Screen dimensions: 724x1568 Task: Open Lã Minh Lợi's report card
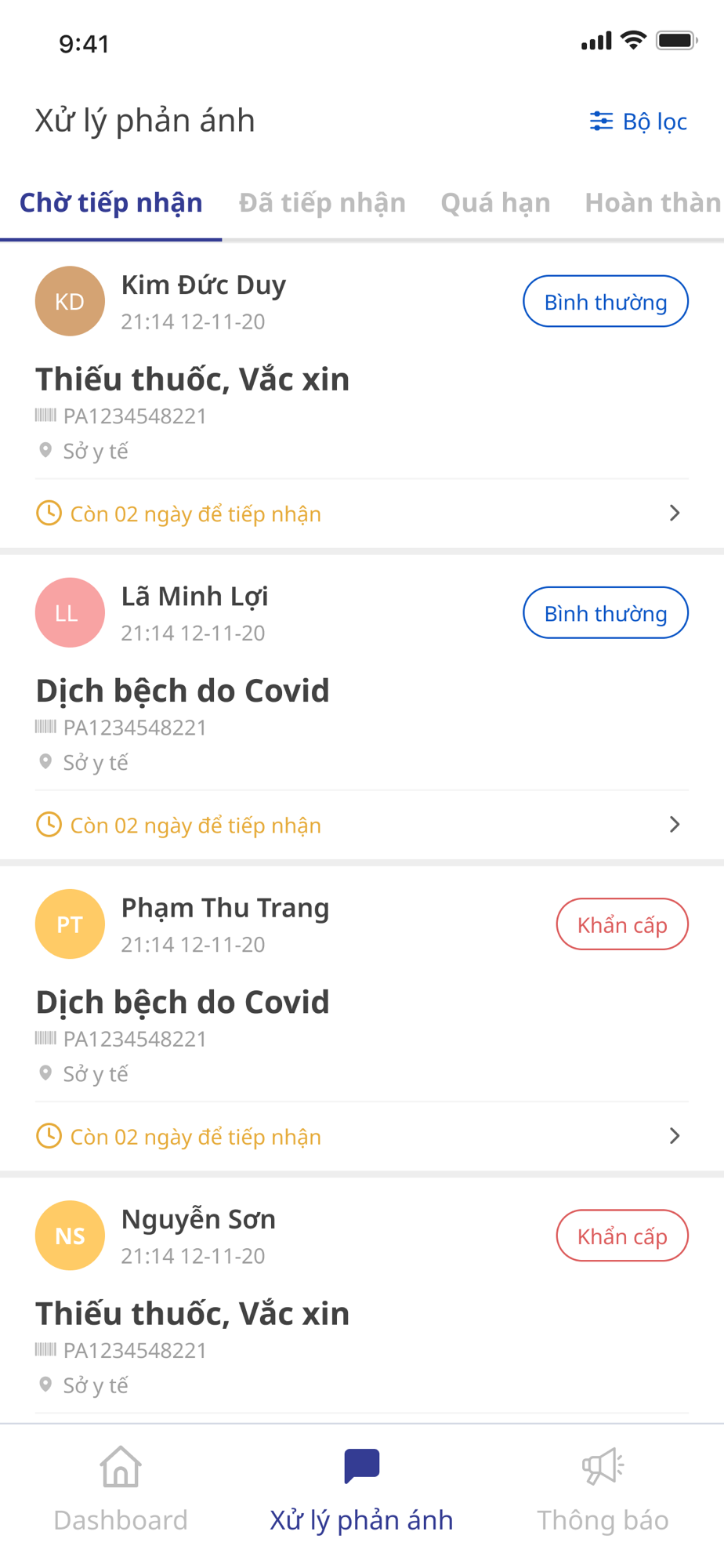(x=362, y=708)
